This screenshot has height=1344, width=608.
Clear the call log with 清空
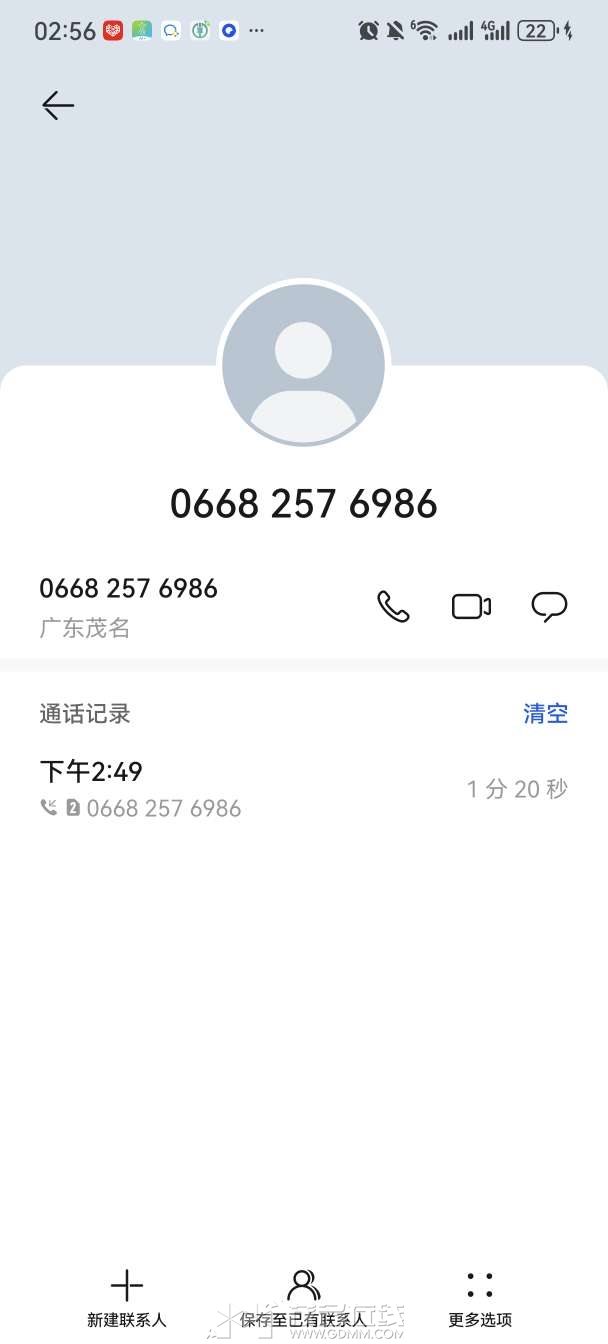pos(545,713)
